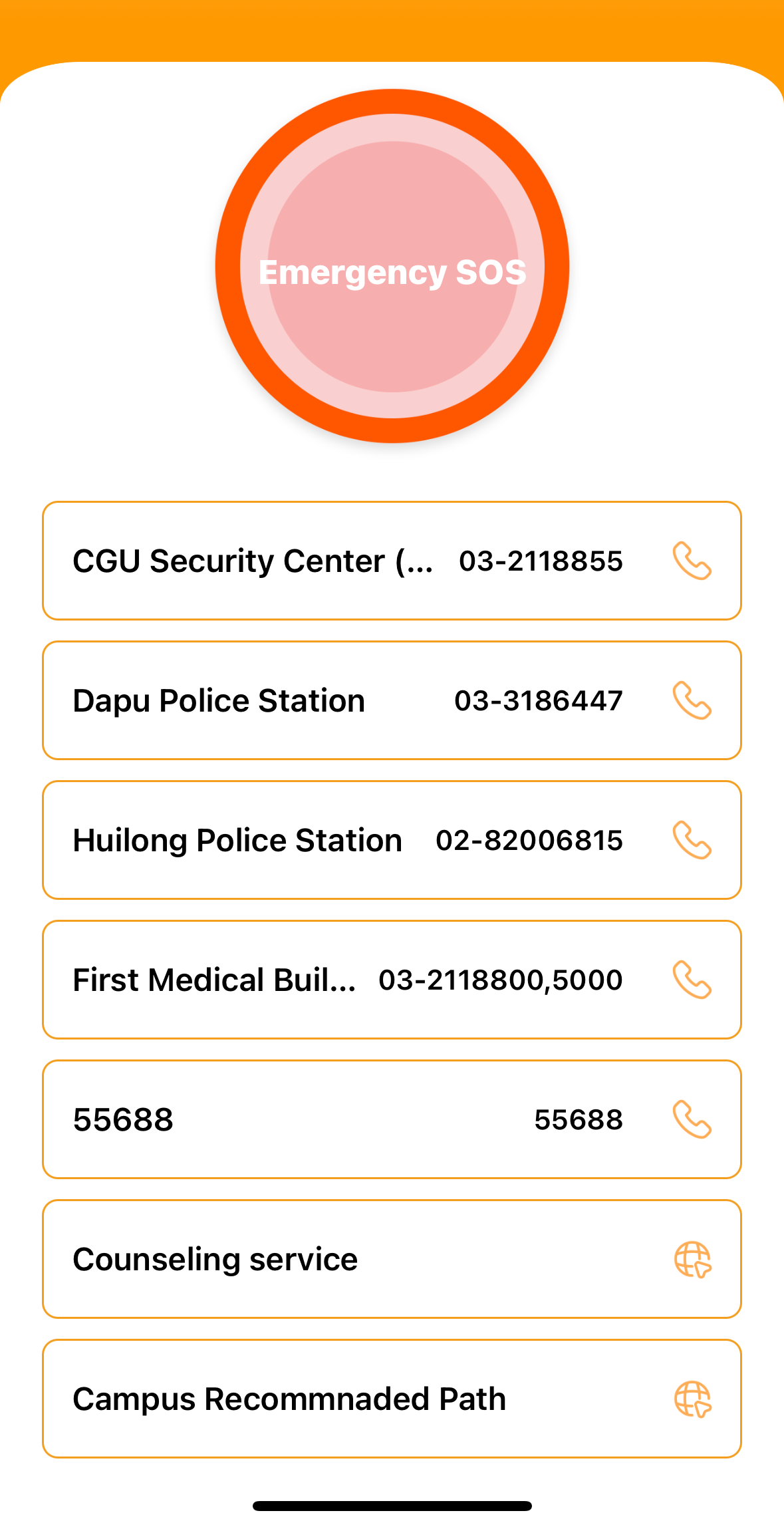Tap the truncated CGU Security Center label
The image size is (784, 1527).
[x=253, y=562]
